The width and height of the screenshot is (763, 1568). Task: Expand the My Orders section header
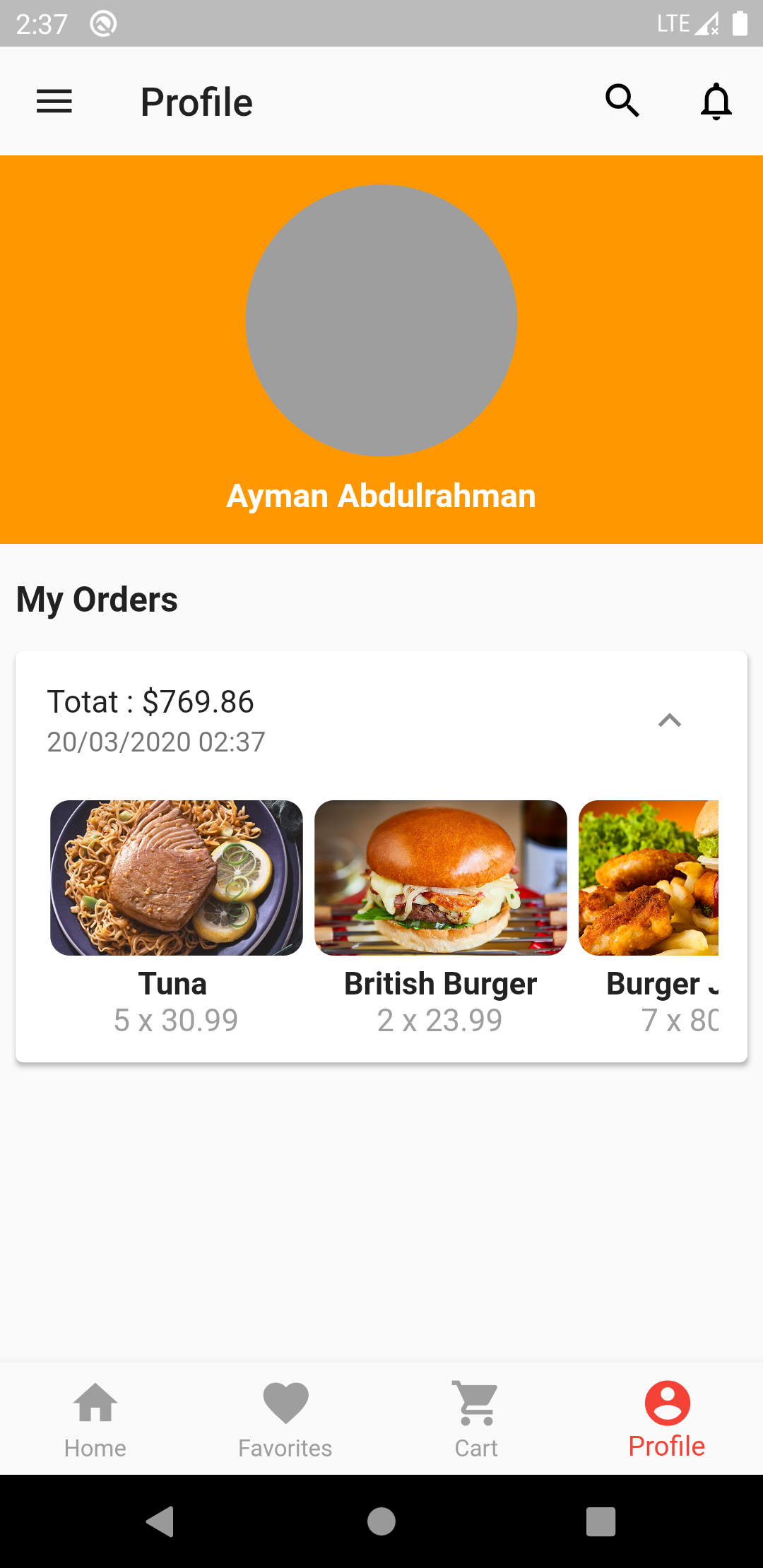click(97, 599)
